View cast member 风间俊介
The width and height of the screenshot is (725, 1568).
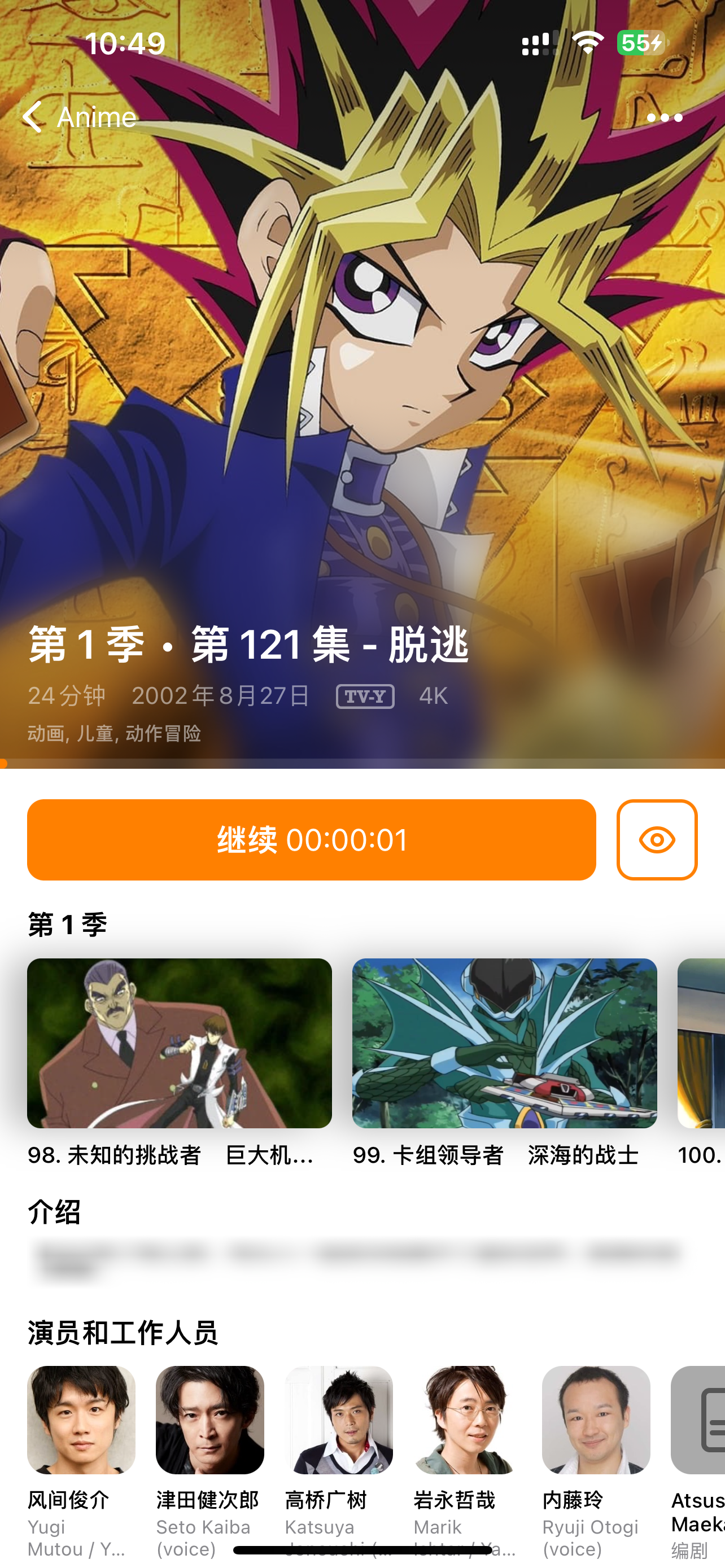[81, 1420]
